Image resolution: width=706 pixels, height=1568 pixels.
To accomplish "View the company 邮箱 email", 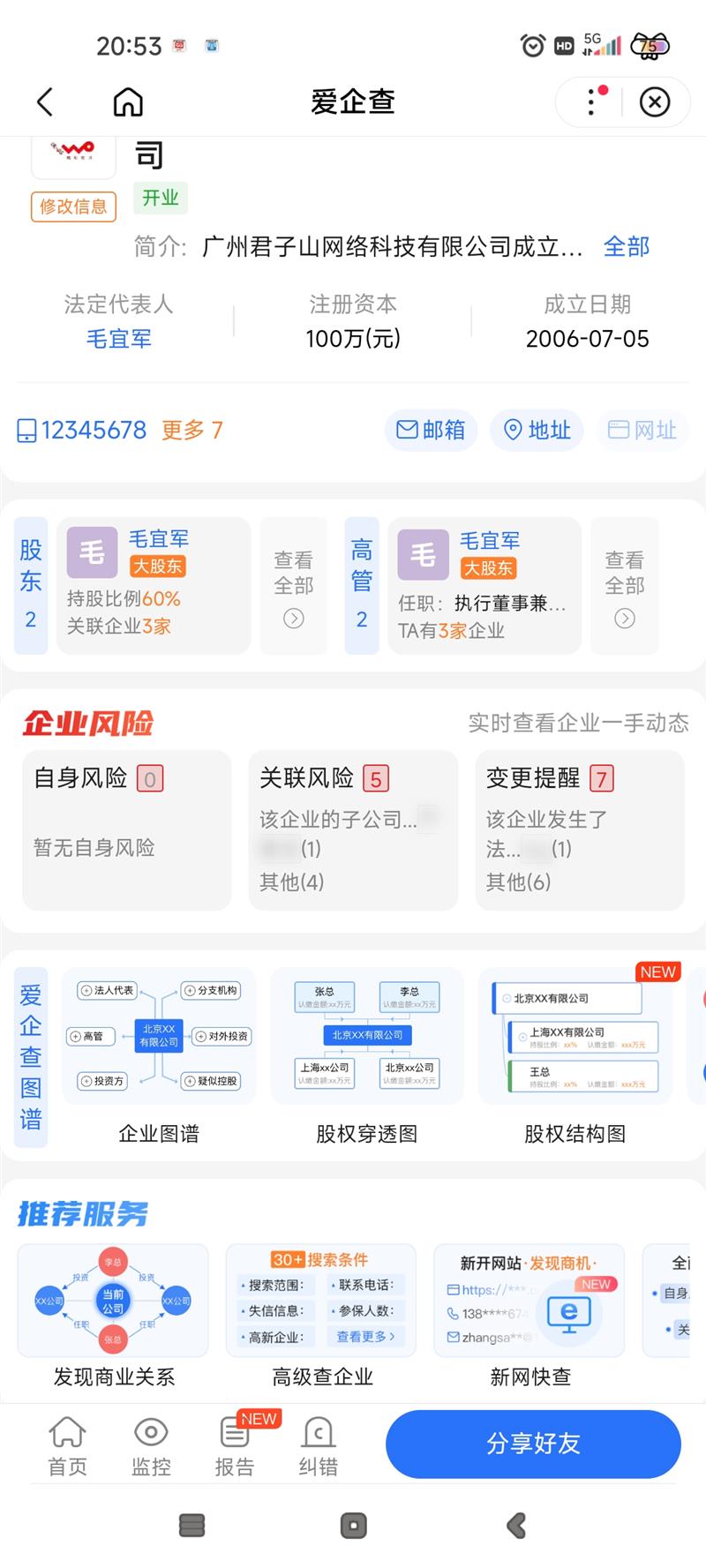I will (431, 430).
